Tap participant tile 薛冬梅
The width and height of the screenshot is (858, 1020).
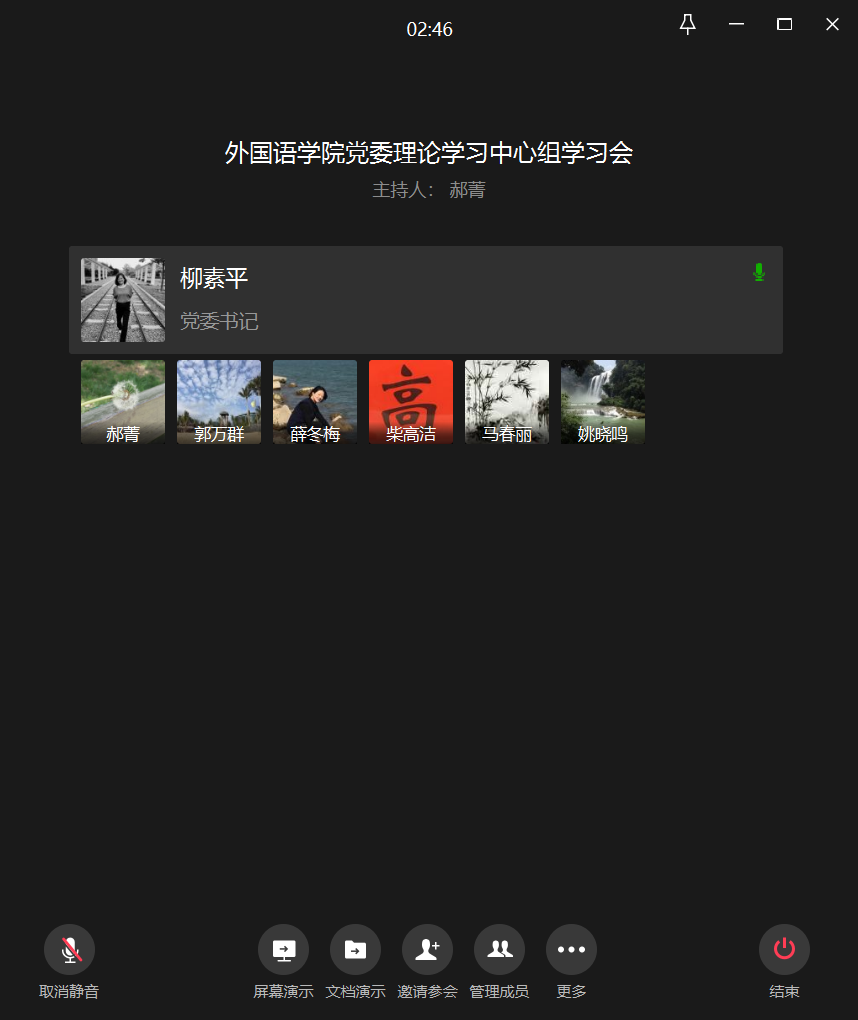315,402
